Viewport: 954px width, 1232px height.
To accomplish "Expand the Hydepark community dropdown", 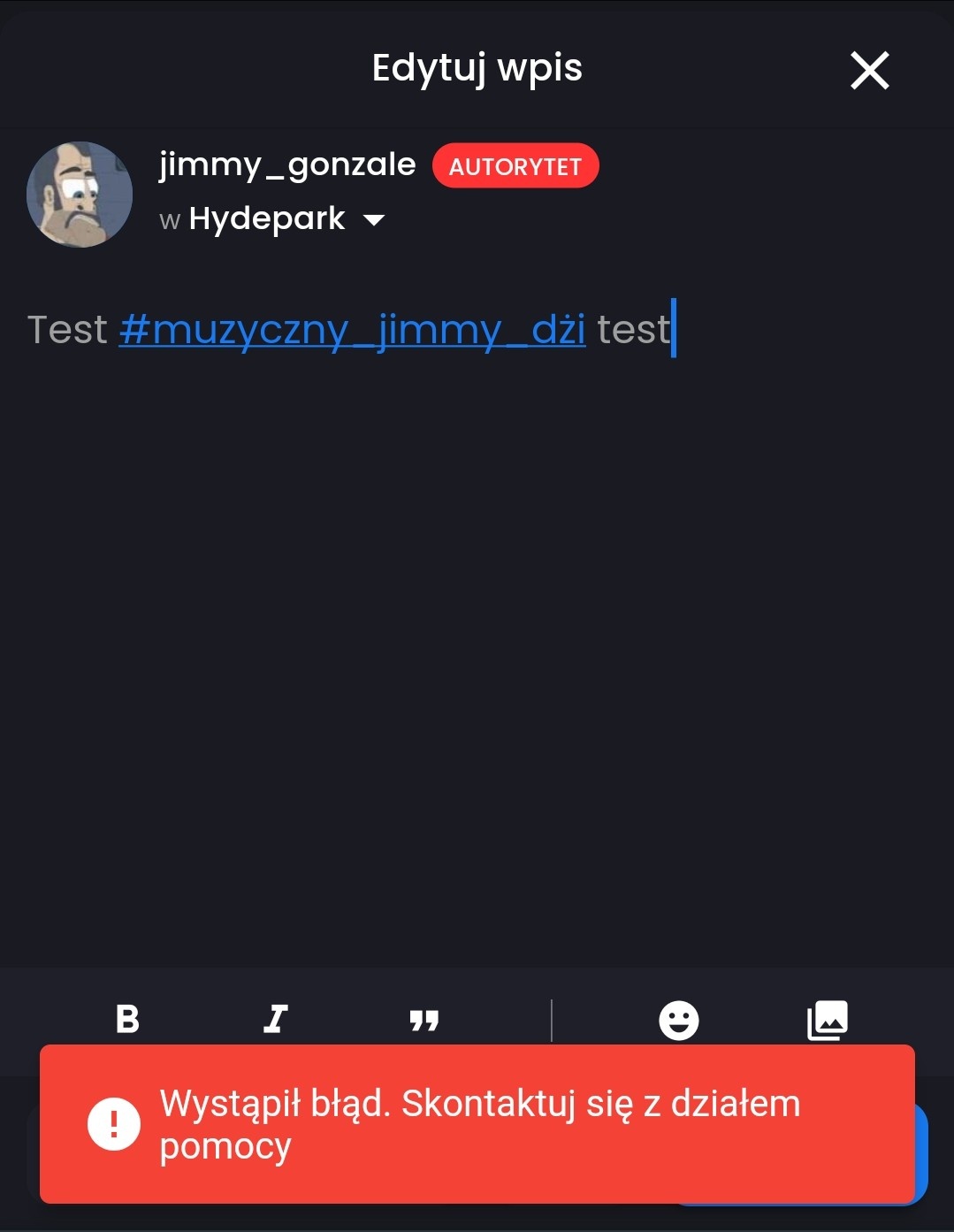I will 374,219.
